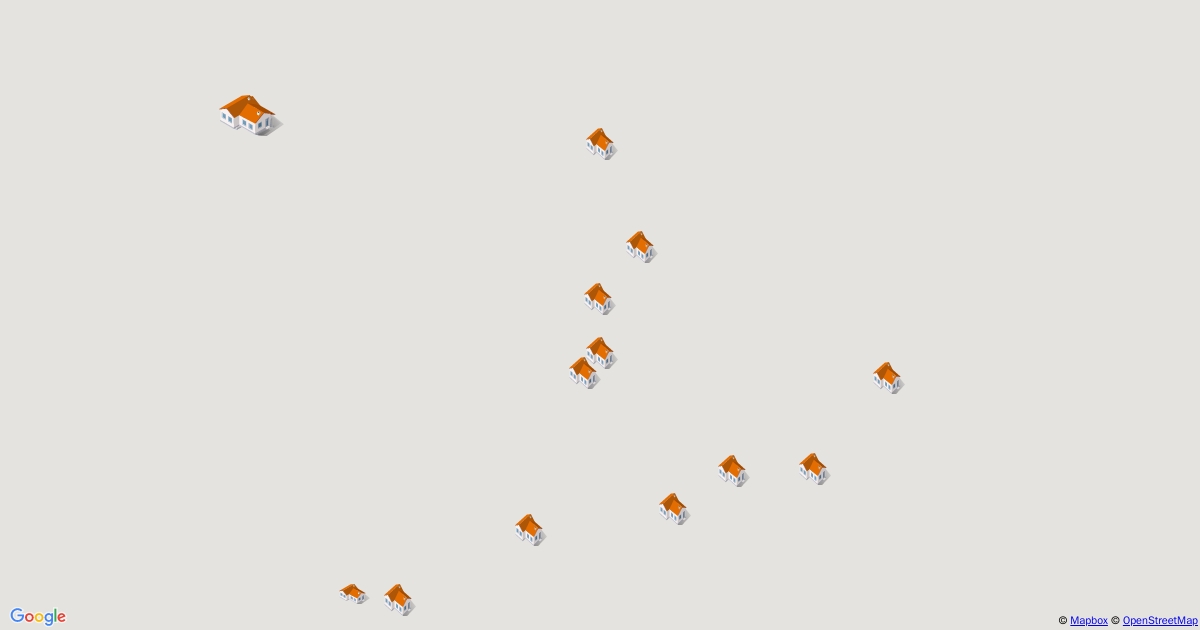Open the Mapbox attribution link

(x=1088, y=621)
